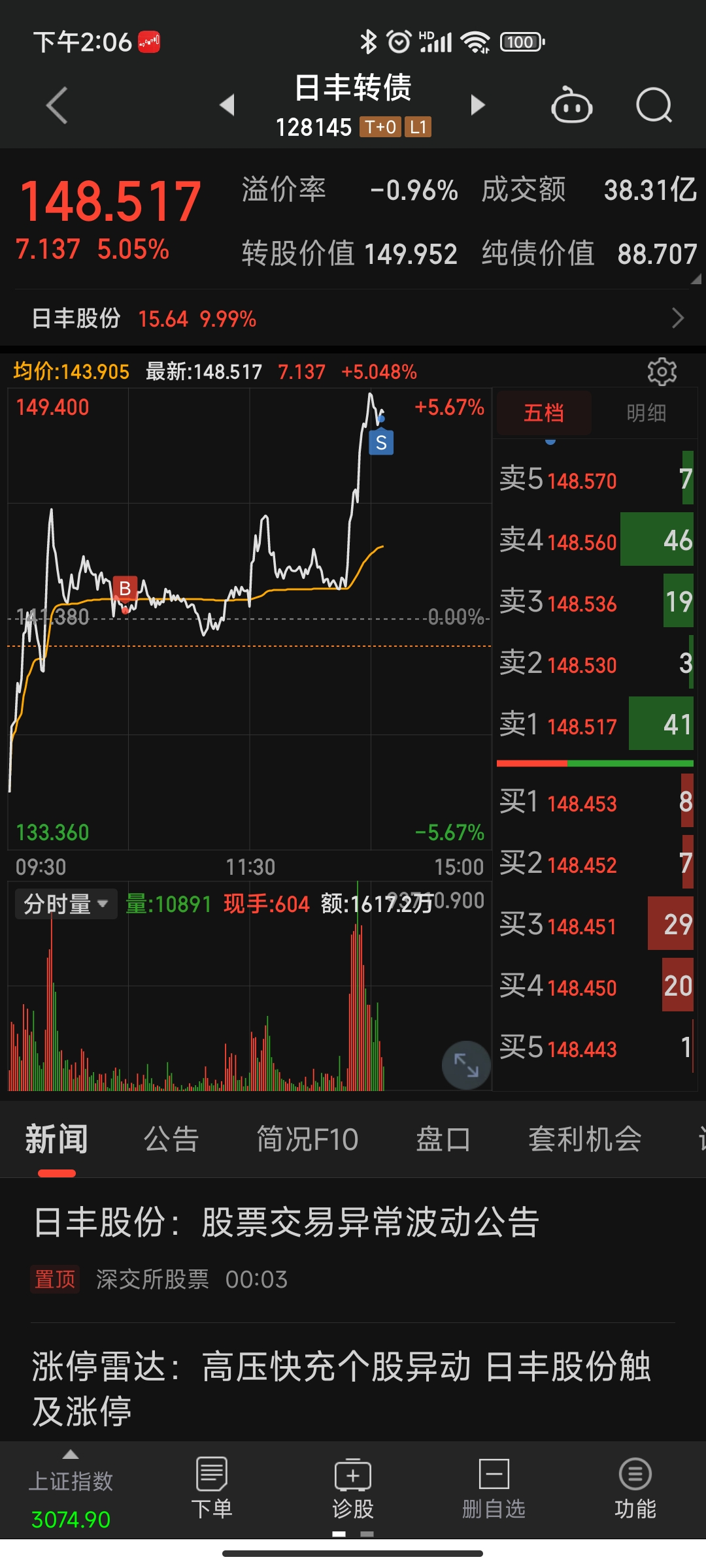Expand the chart to full screen
The height and width of the screenshot is (1568, 706).
click(466, 1065)
